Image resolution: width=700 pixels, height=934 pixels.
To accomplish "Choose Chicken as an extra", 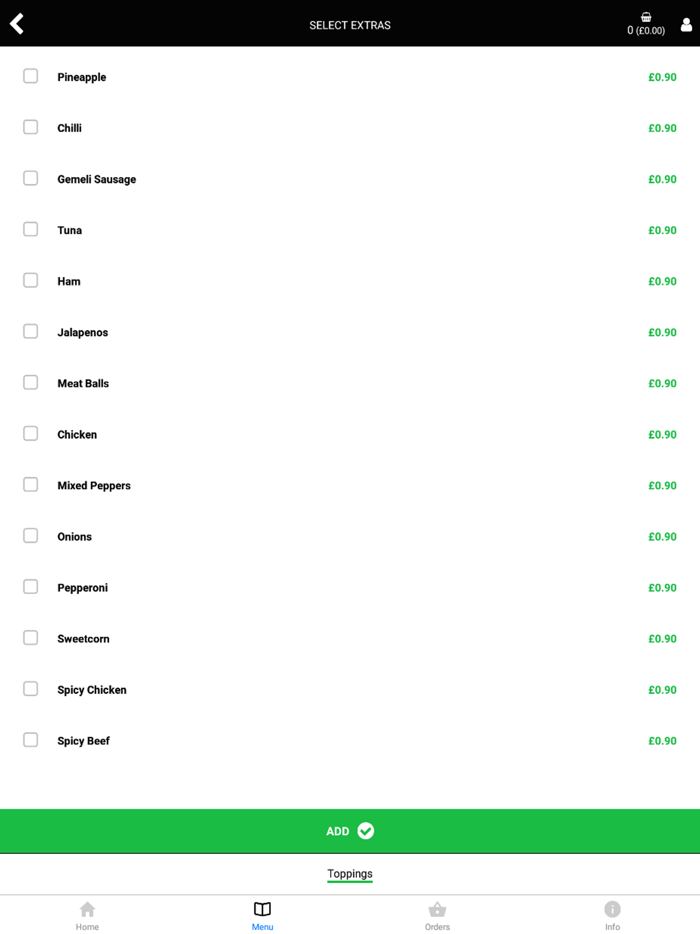I will click(x=31, y=433).
